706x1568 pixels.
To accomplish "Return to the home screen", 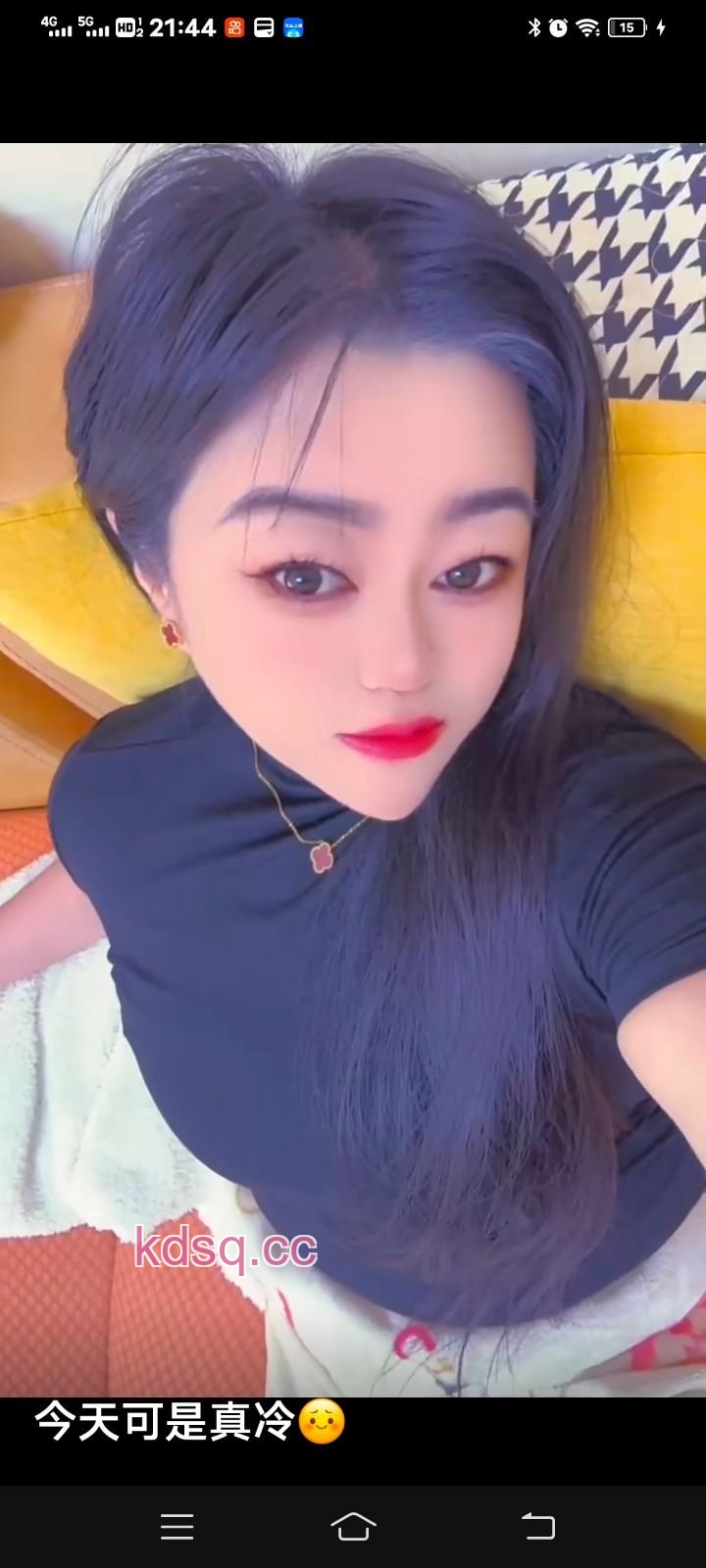I will pos(353,1526).
